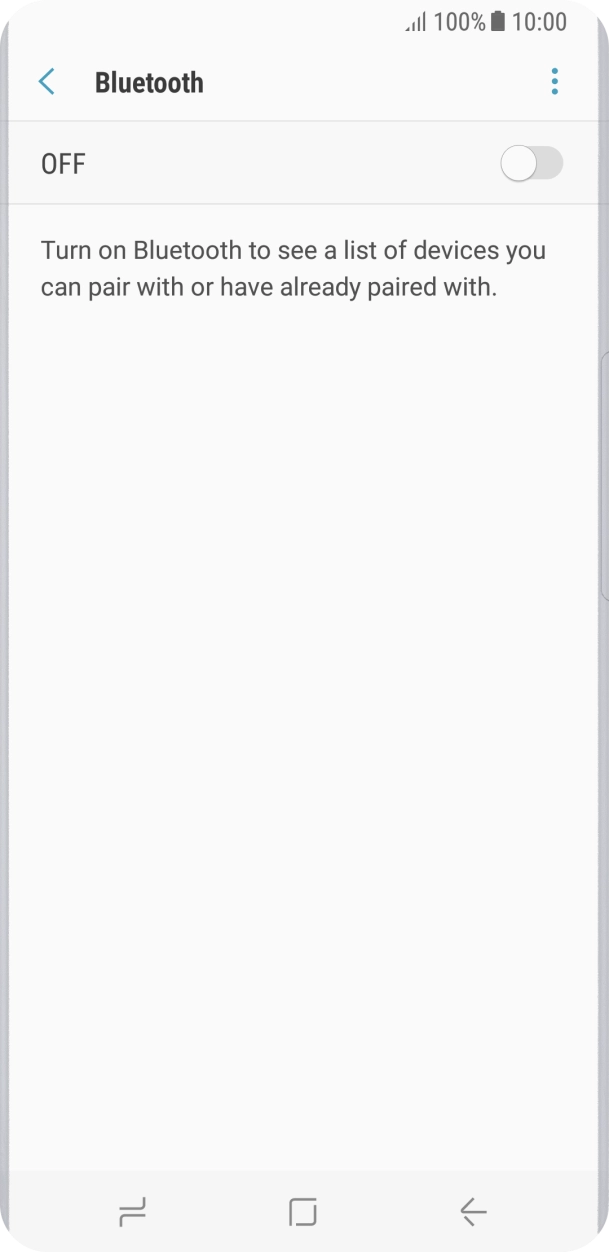
Task: Turn on the Bluetooth switch
Action: pyautogui.click(x=531, y=164)
